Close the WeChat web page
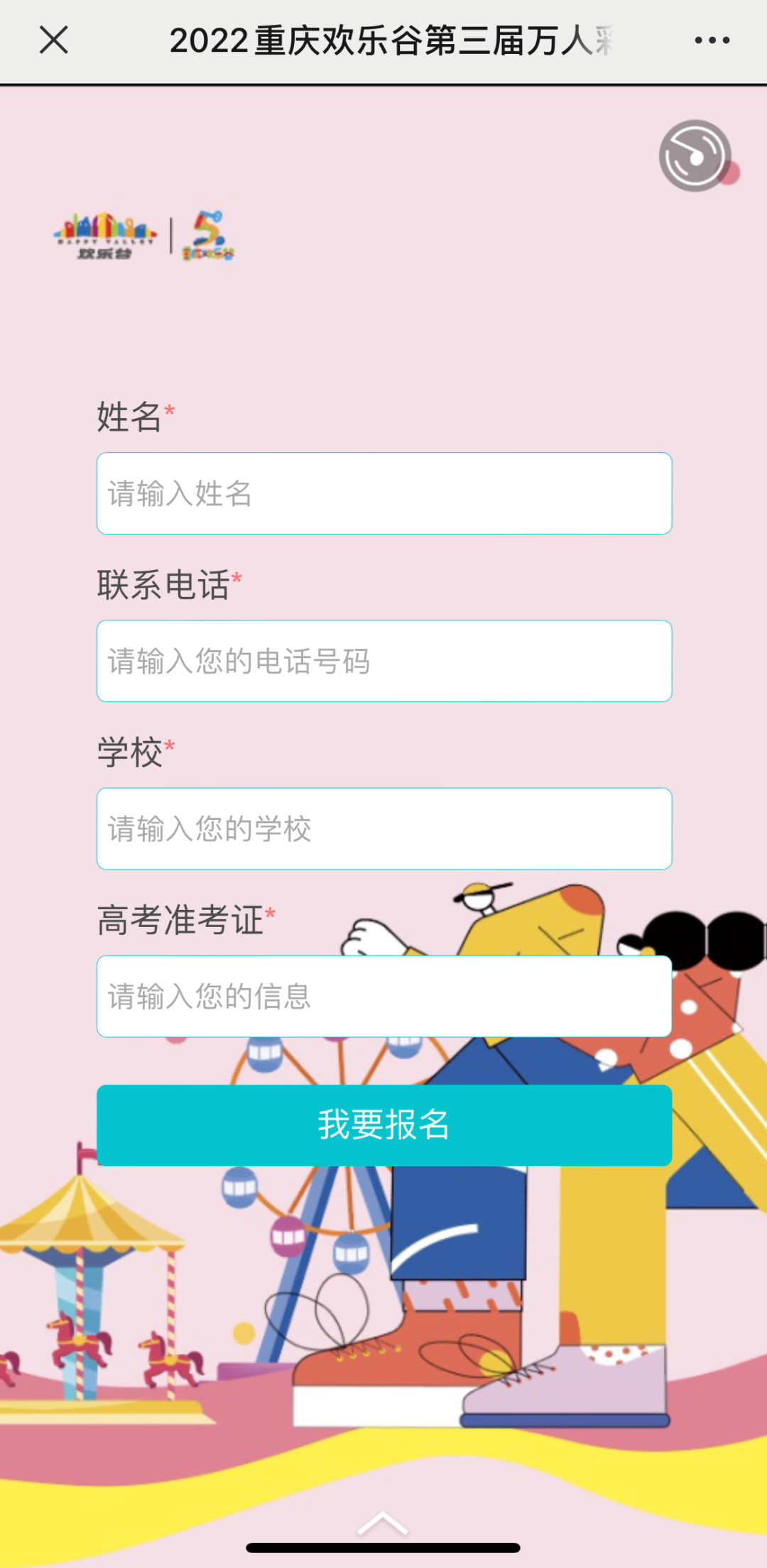Screen dimensions: 767x1568 tap(54, 40)
